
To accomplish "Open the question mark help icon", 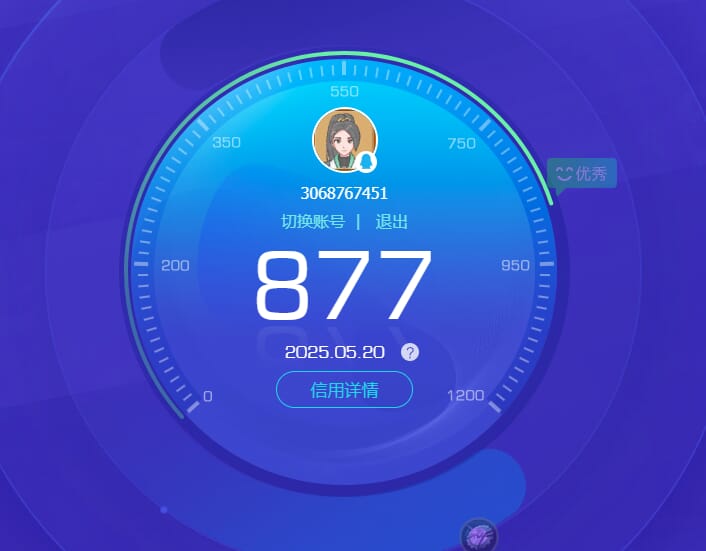I will point(410,352).
